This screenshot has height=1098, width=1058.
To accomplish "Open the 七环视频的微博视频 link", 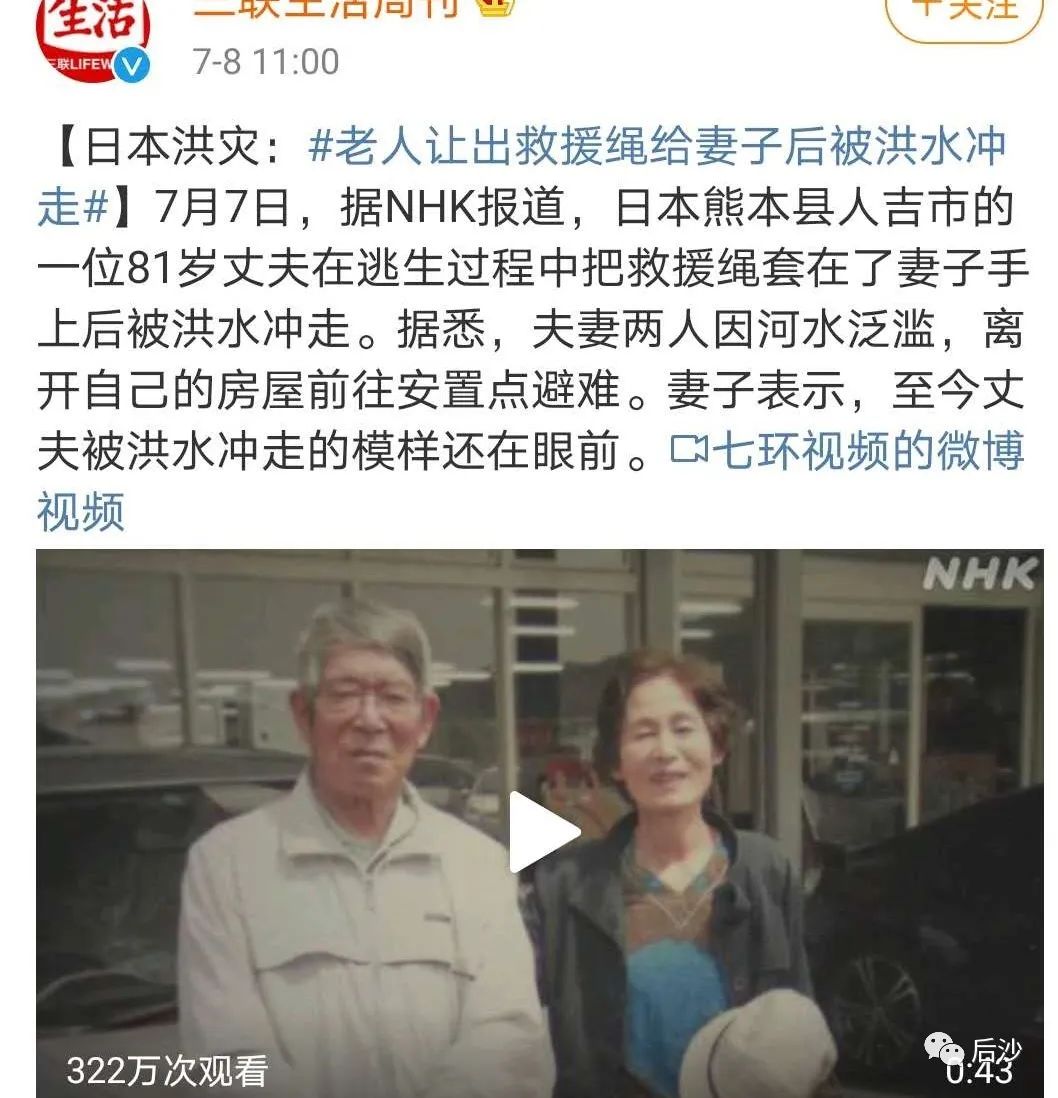I will pyautogui.click(x=848, y=451).
